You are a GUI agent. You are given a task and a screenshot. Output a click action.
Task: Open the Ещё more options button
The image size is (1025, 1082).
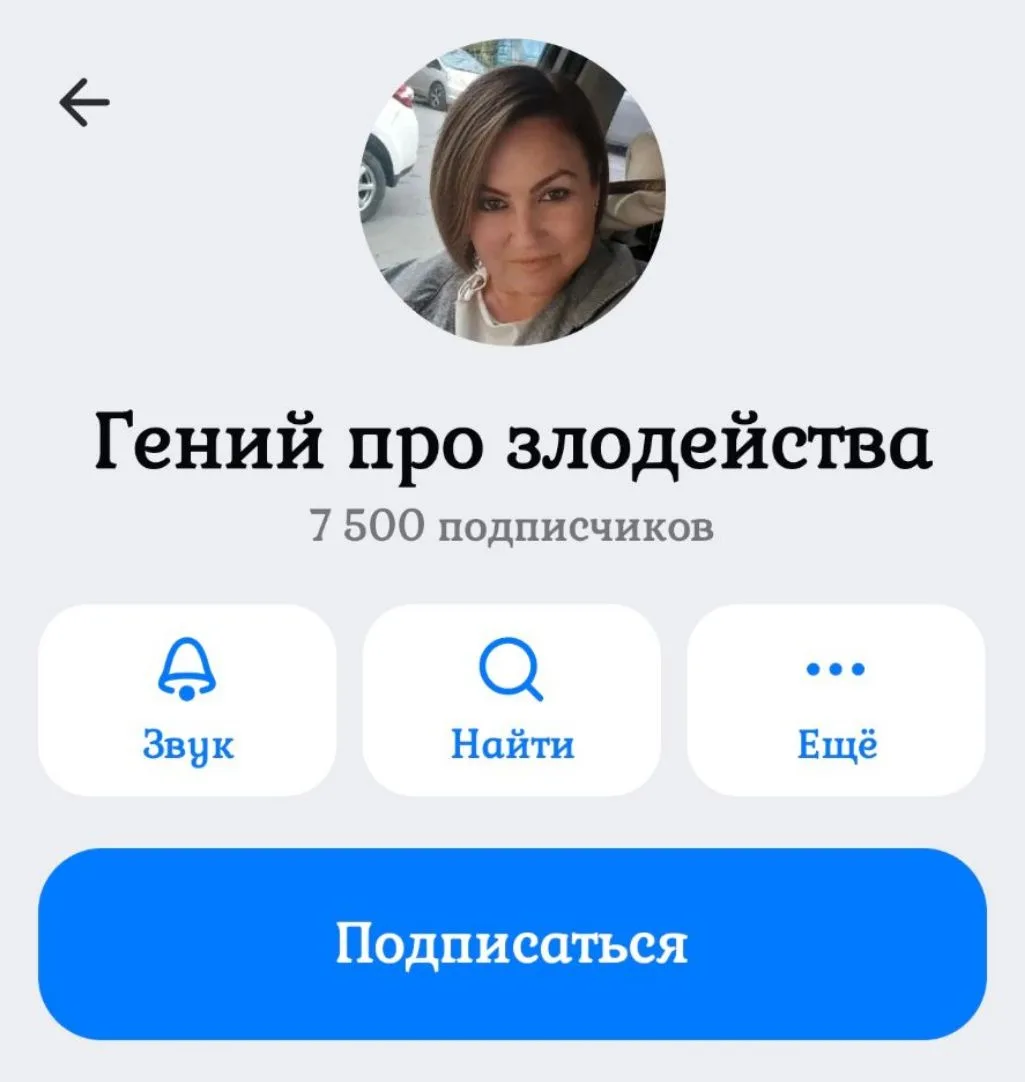pyautogui.click(x=836, y=700)
